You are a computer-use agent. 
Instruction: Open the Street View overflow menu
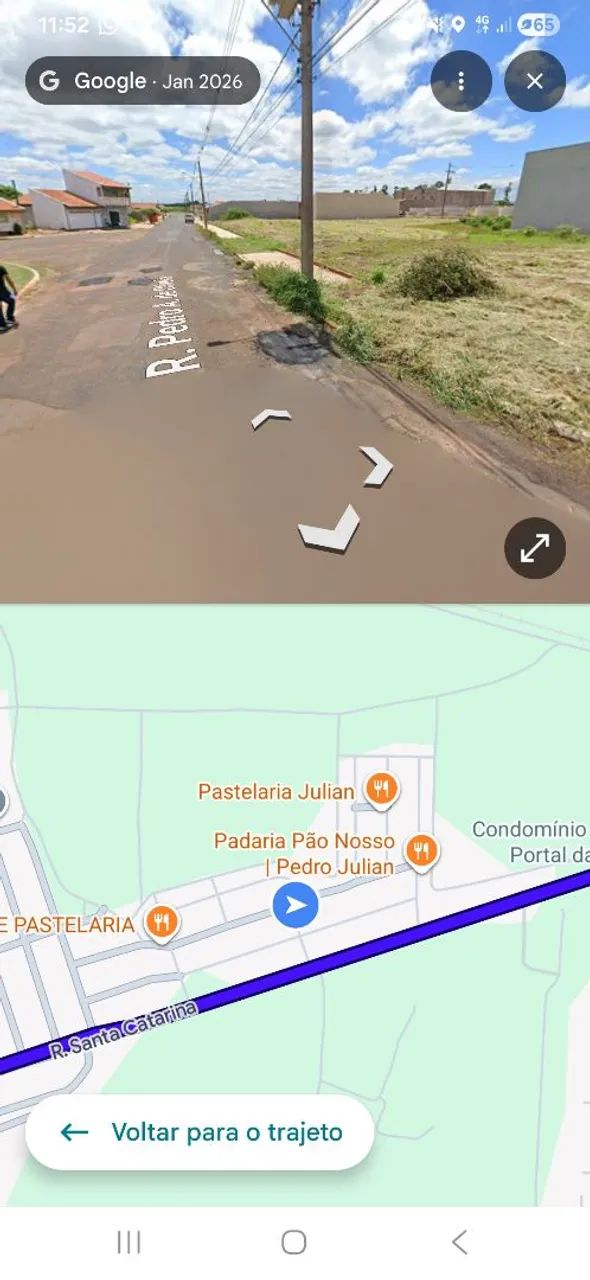click(x=461, y=81)
